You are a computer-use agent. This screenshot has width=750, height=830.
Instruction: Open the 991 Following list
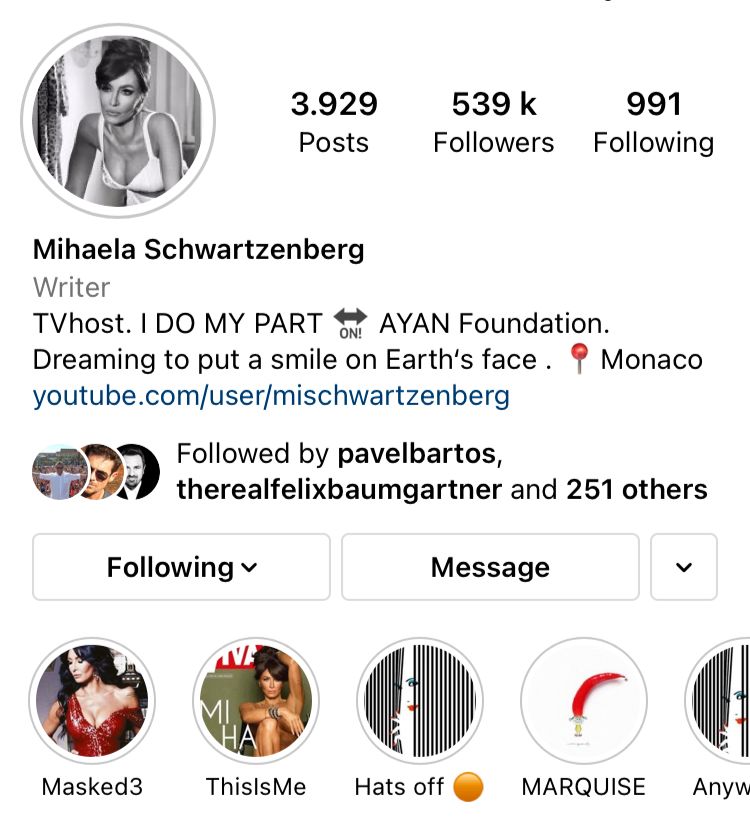653,122
